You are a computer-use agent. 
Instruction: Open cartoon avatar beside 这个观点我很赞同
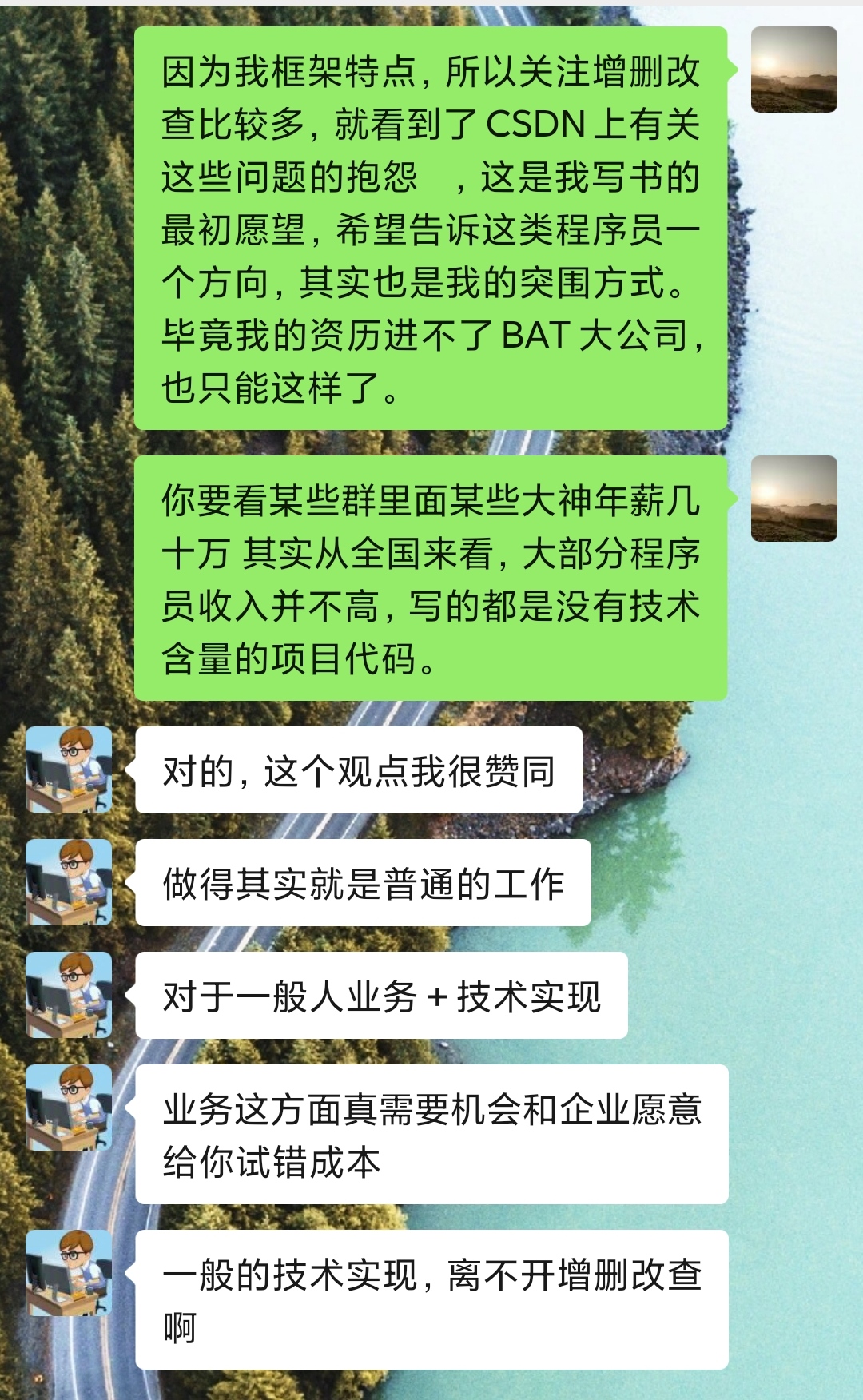69,770
